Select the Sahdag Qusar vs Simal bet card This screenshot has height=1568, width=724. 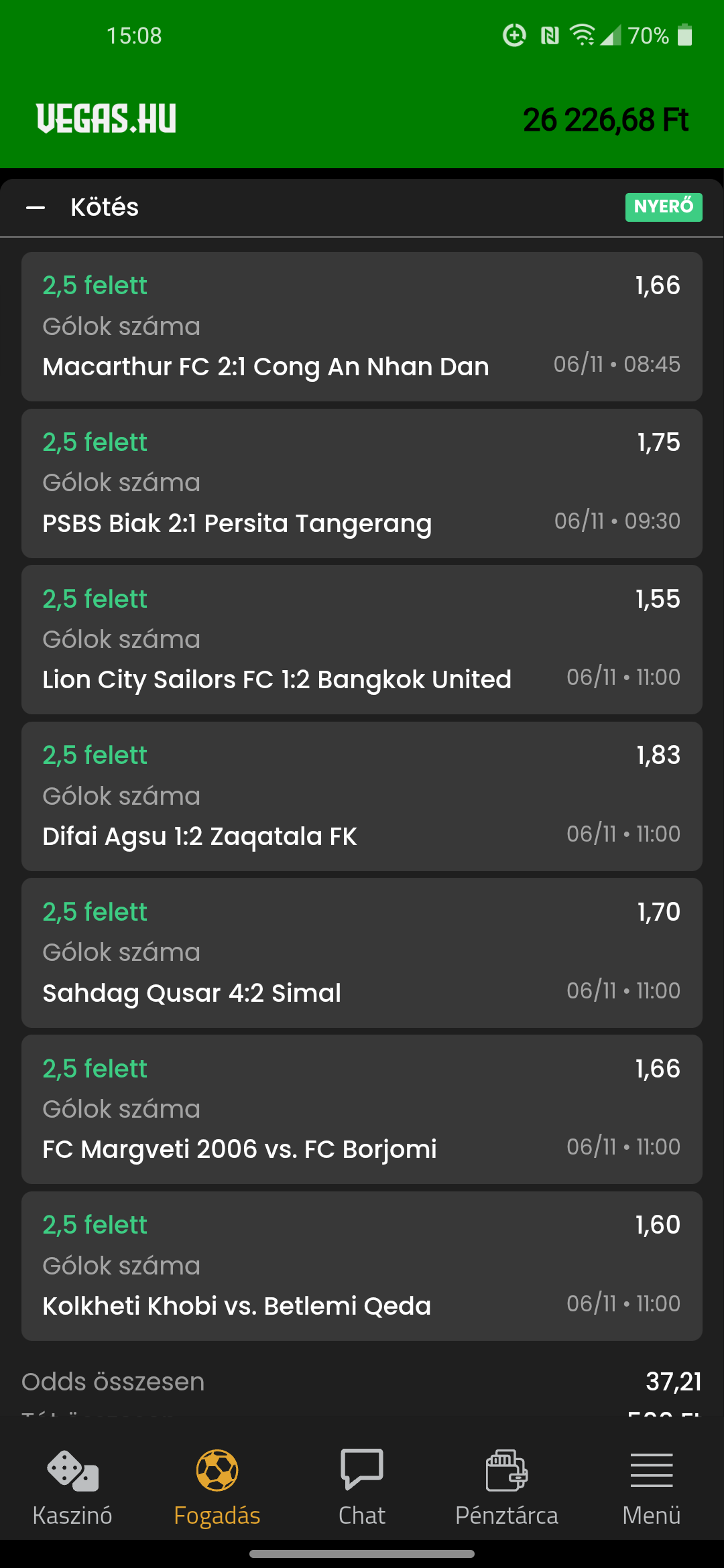362,953
